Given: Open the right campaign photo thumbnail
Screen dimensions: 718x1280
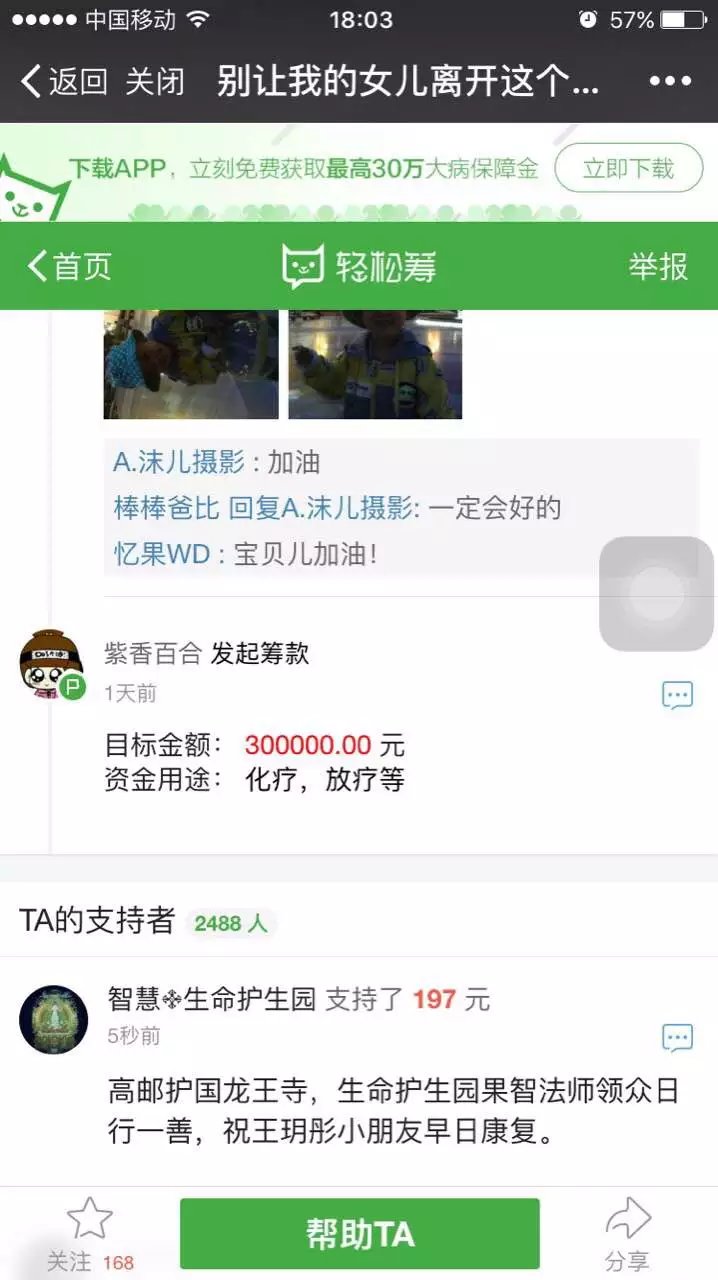Looking at the screenshot, I should 375,364.
